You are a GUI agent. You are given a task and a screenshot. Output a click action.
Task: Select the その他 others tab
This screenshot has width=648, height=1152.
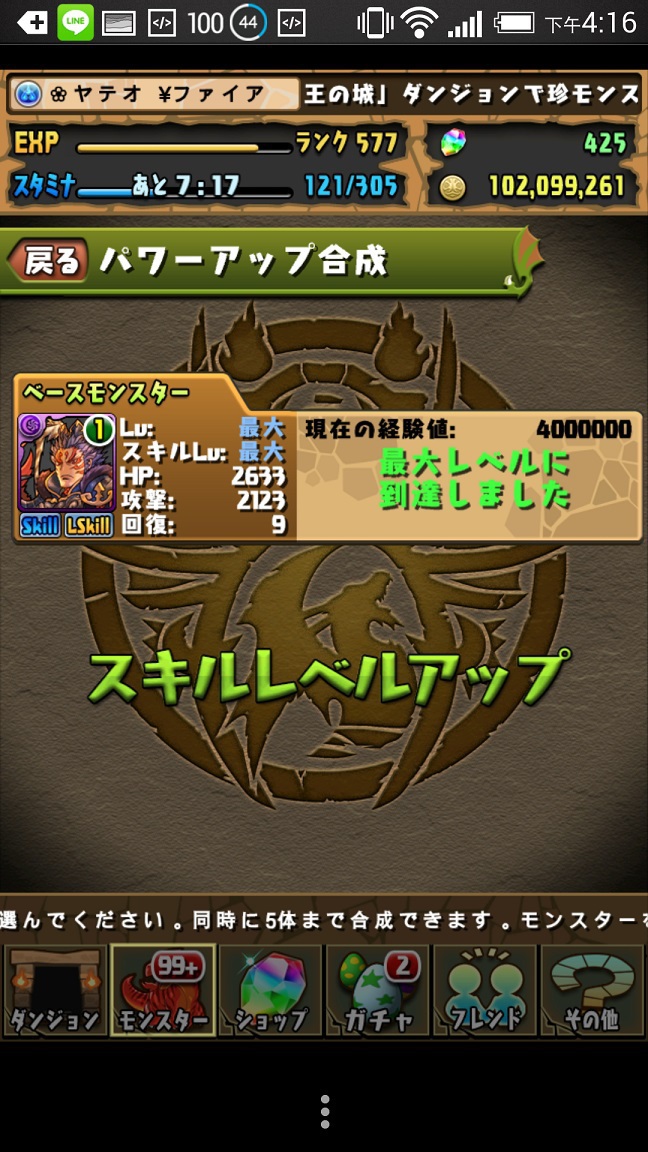click(x=592, y=989)
